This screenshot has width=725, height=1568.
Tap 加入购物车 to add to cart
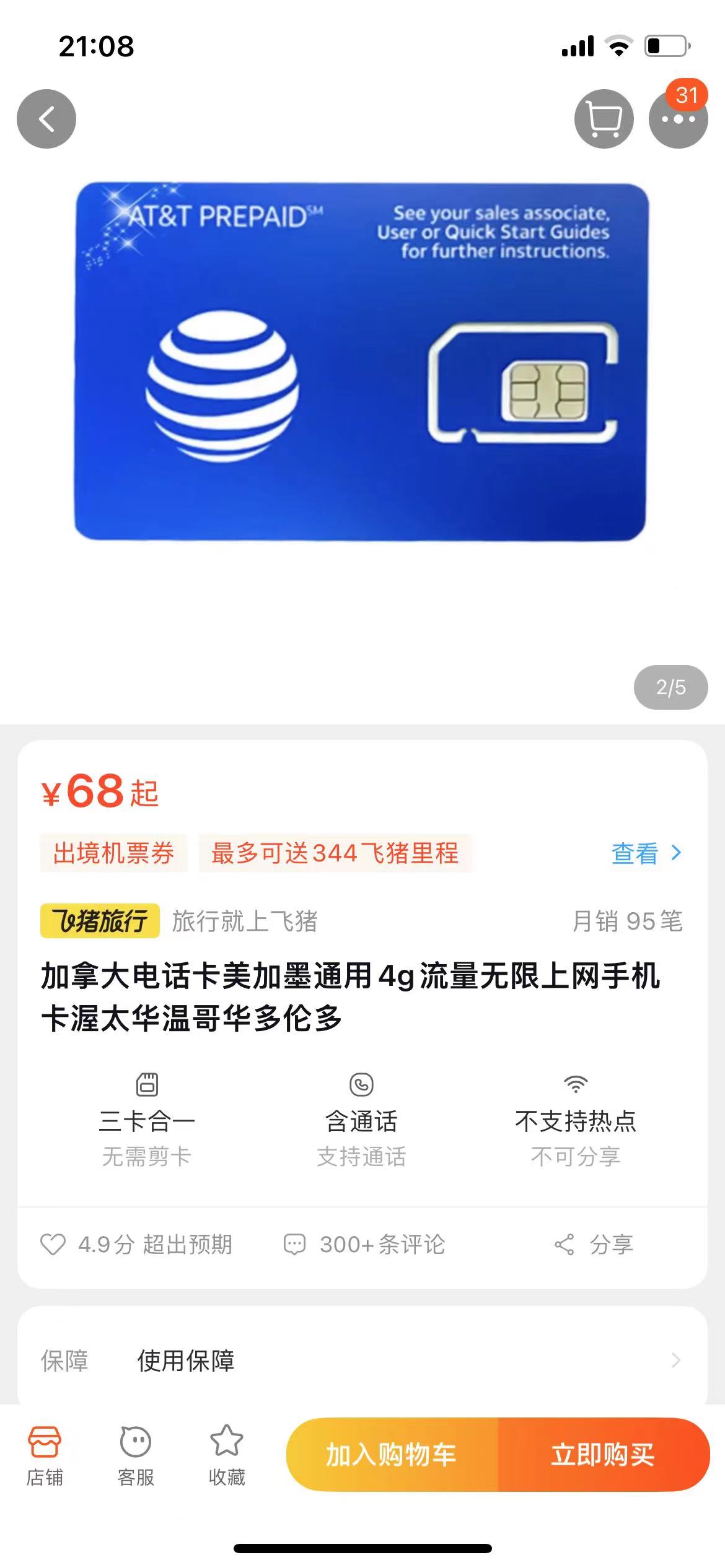coord(392,1455)
